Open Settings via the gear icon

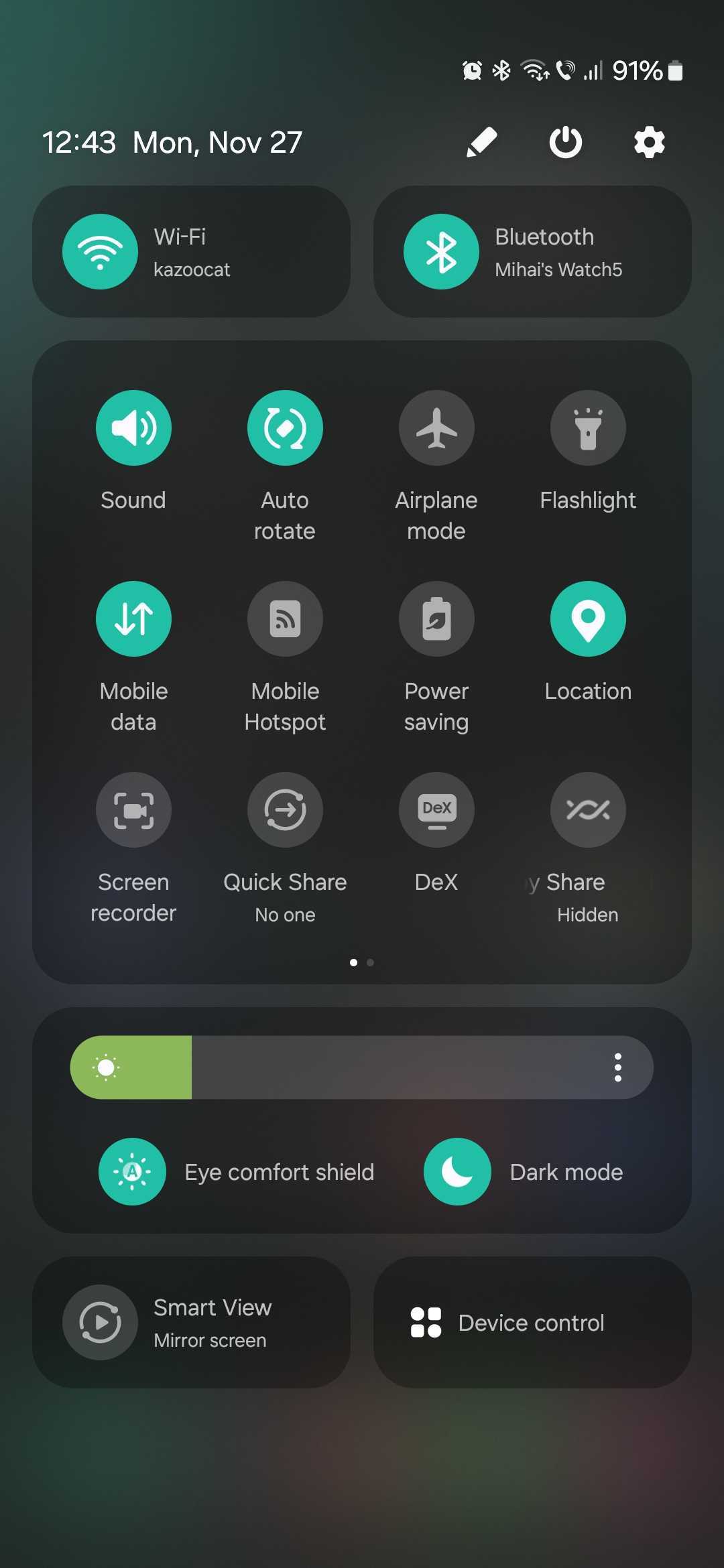(x=649, y=142)
